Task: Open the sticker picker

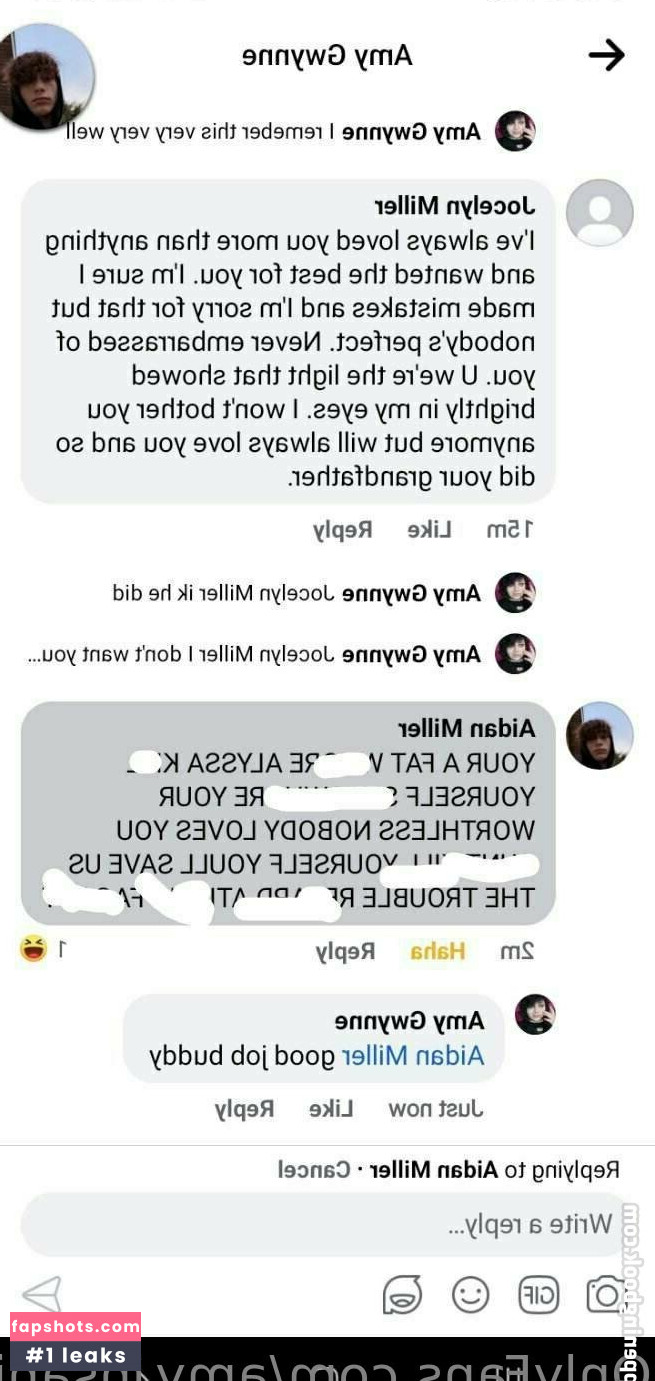Action: (402, 1295)
